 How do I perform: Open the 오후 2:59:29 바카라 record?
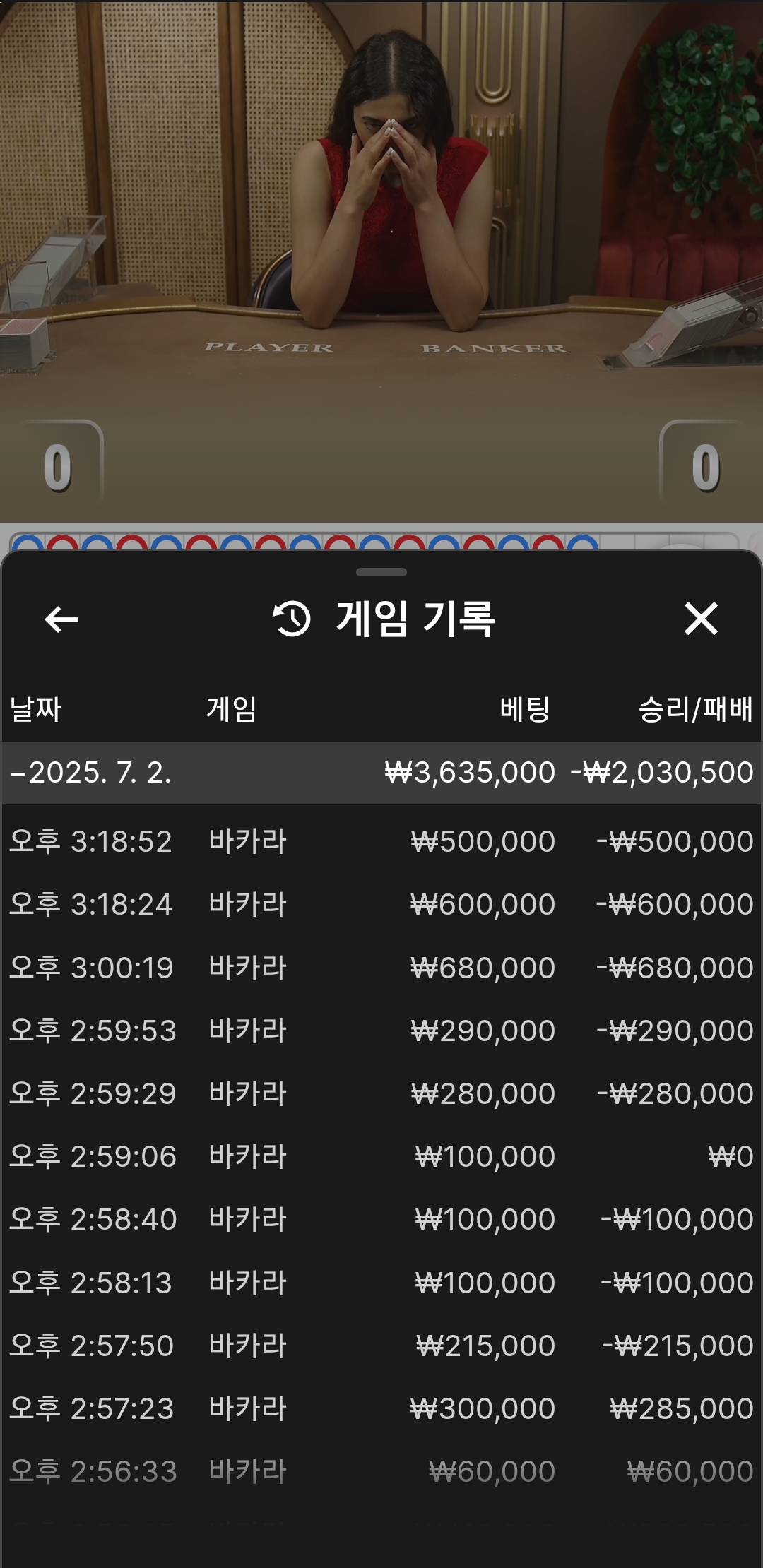tap(381, 1093)
